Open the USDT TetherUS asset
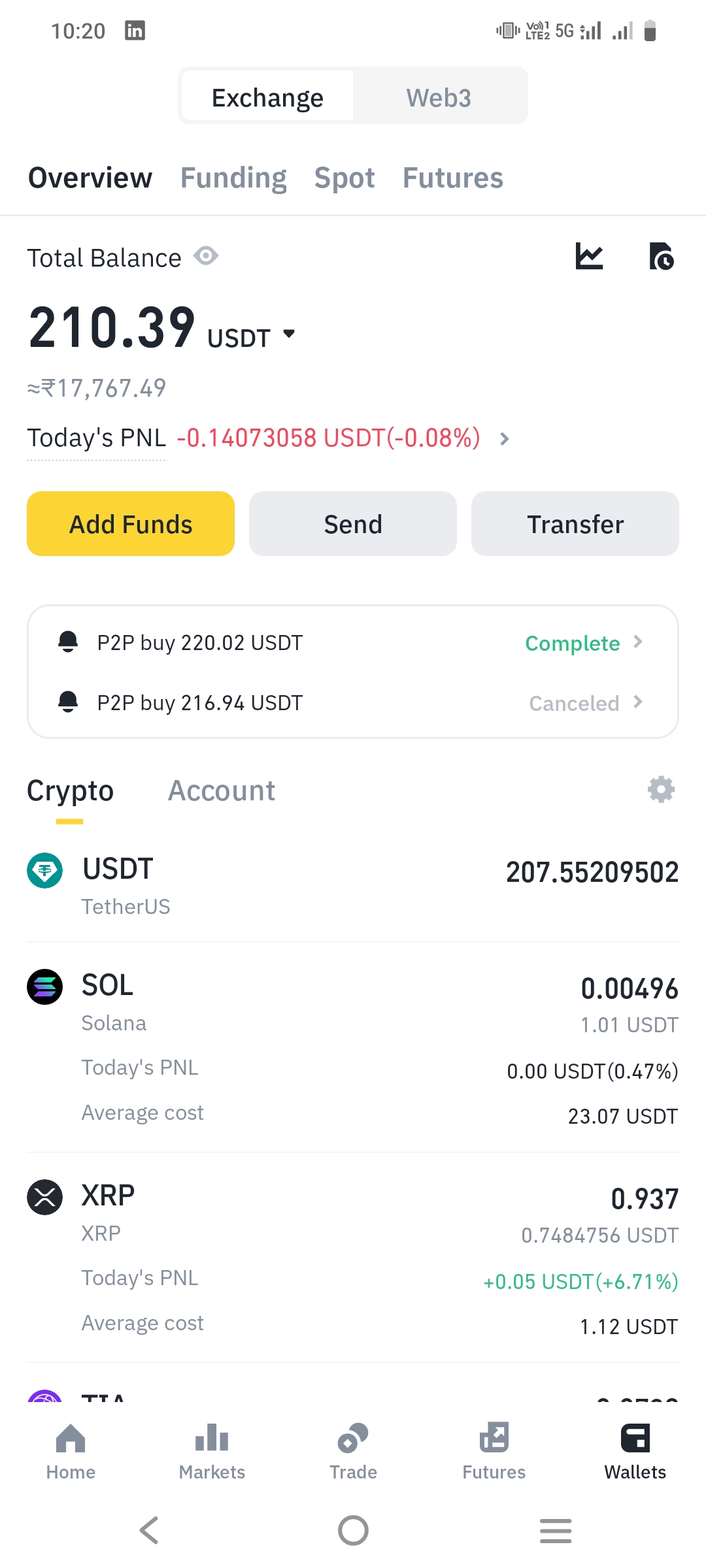This screenshot has height=1568, width=706. 353,886
